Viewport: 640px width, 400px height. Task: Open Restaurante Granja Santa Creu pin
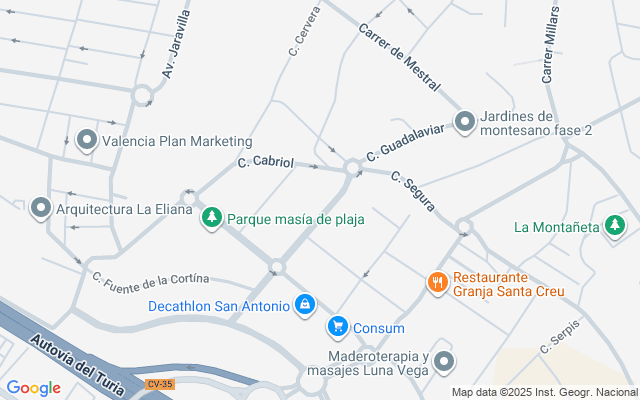(437, 283)
